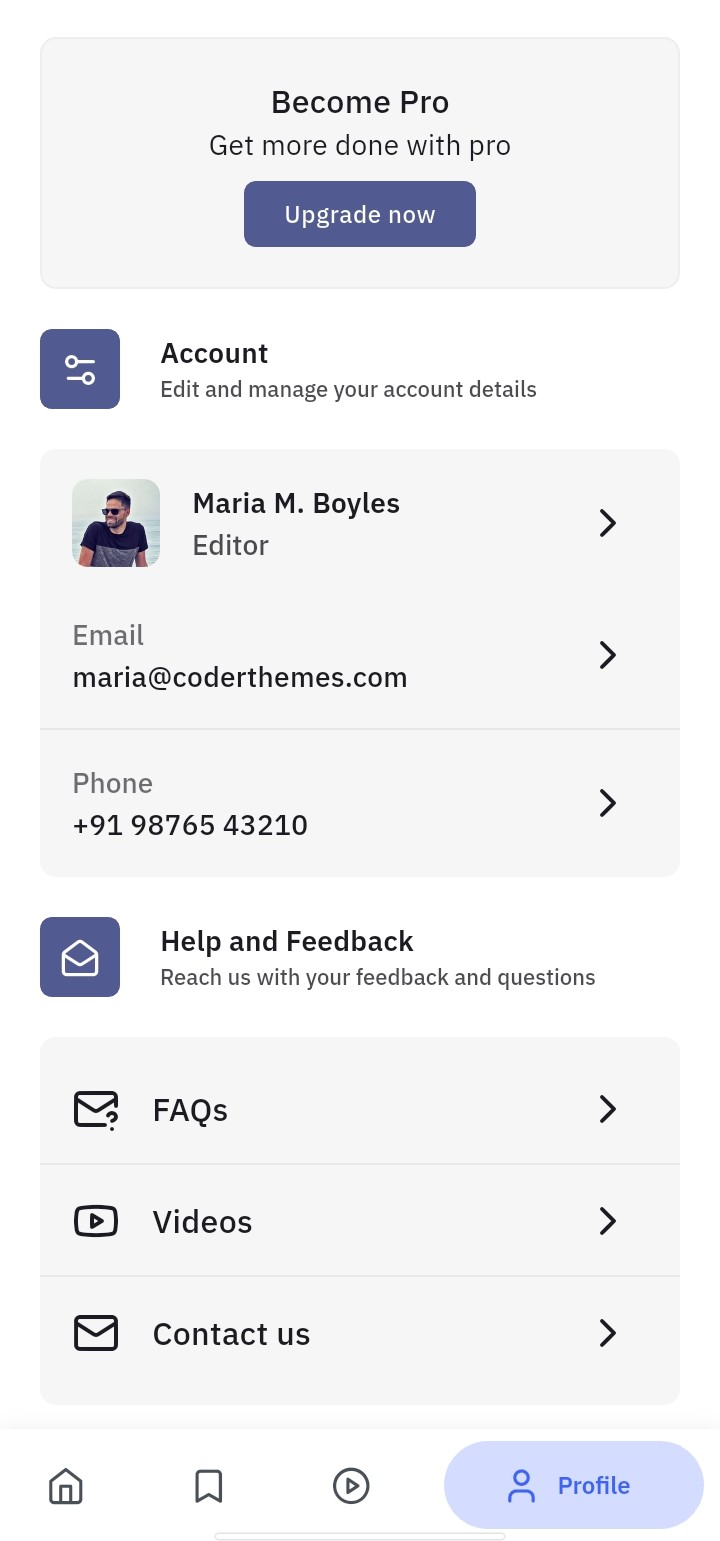Select the Profile tab
720x1541 pixels.
coord(573,1485)
